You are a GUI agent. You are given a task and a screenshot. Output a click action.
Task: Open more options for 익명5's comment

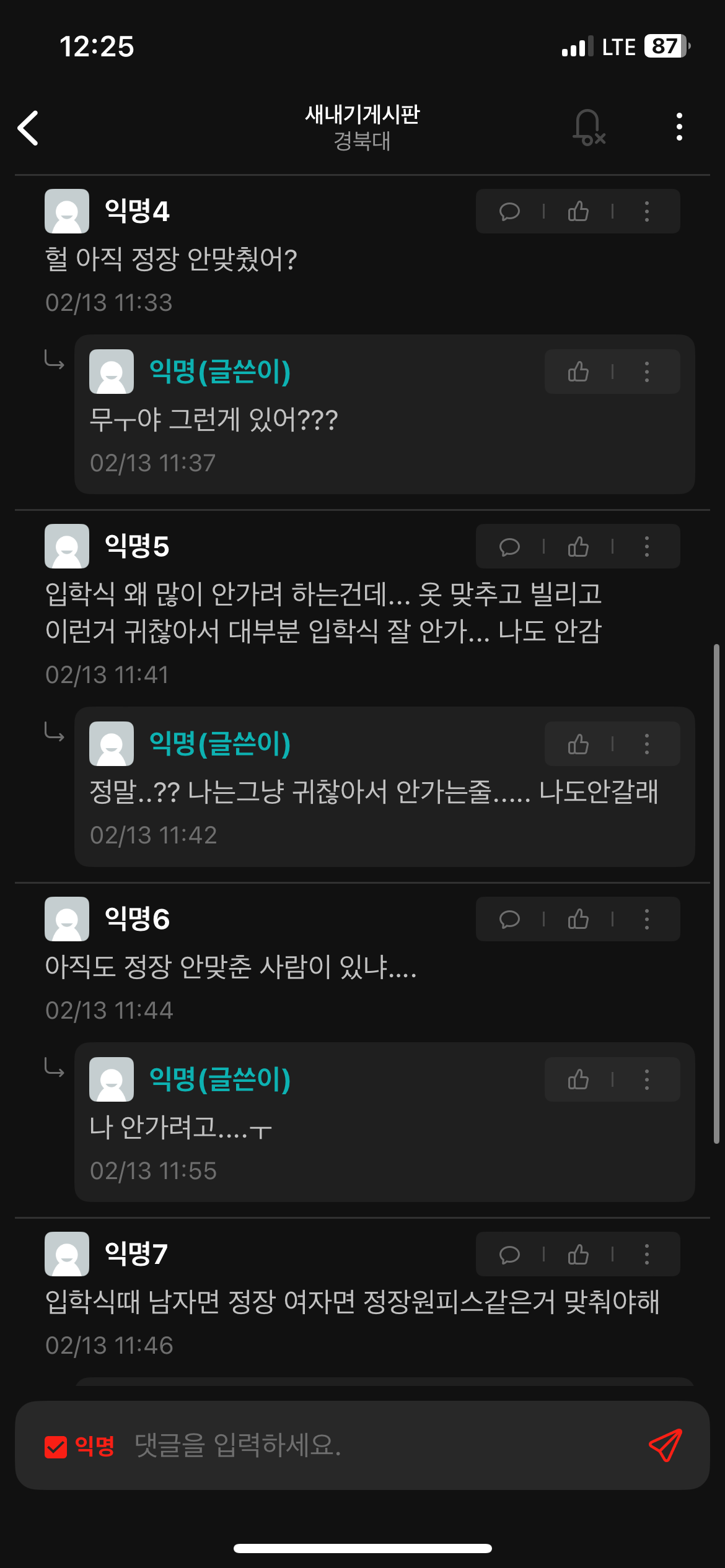tap(647, 546)
